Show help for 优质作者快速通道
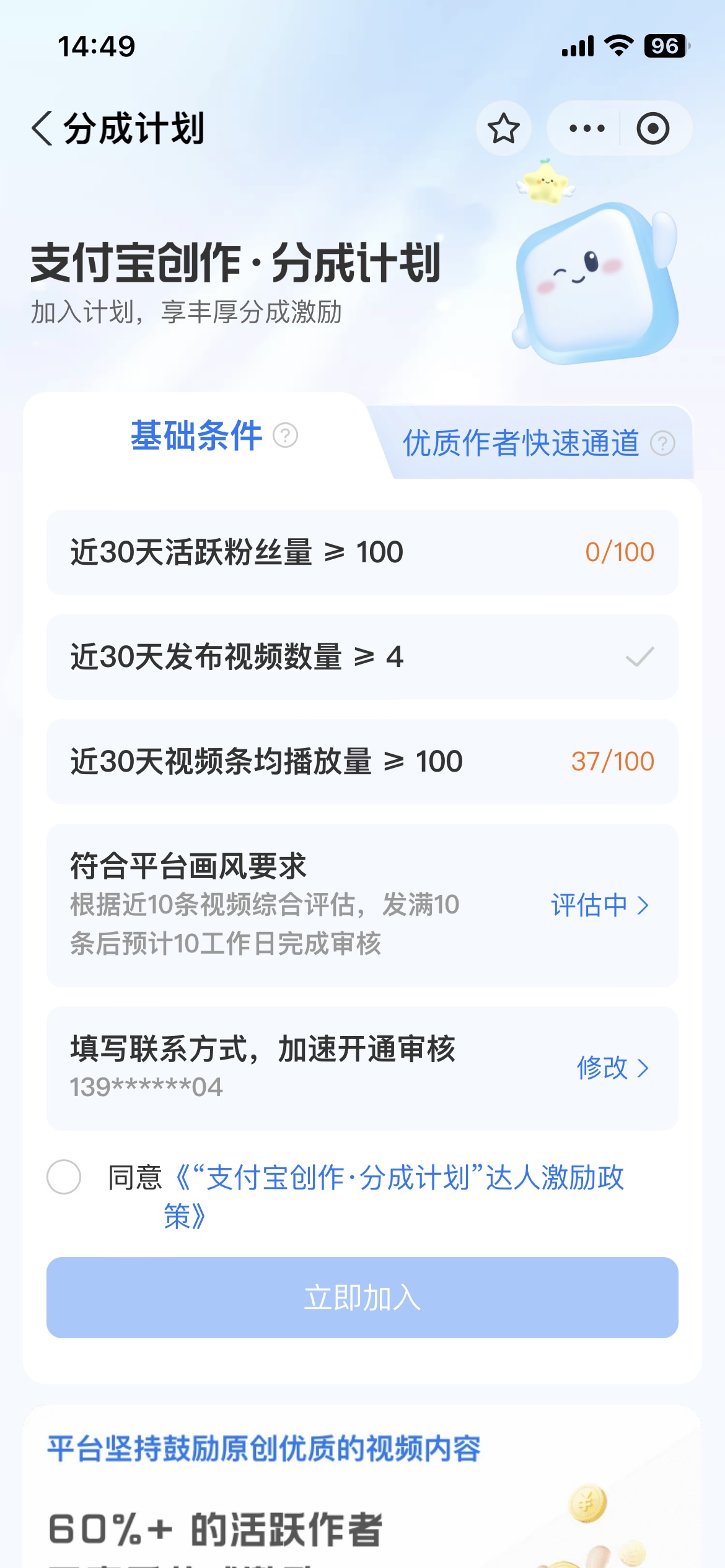 662,443
